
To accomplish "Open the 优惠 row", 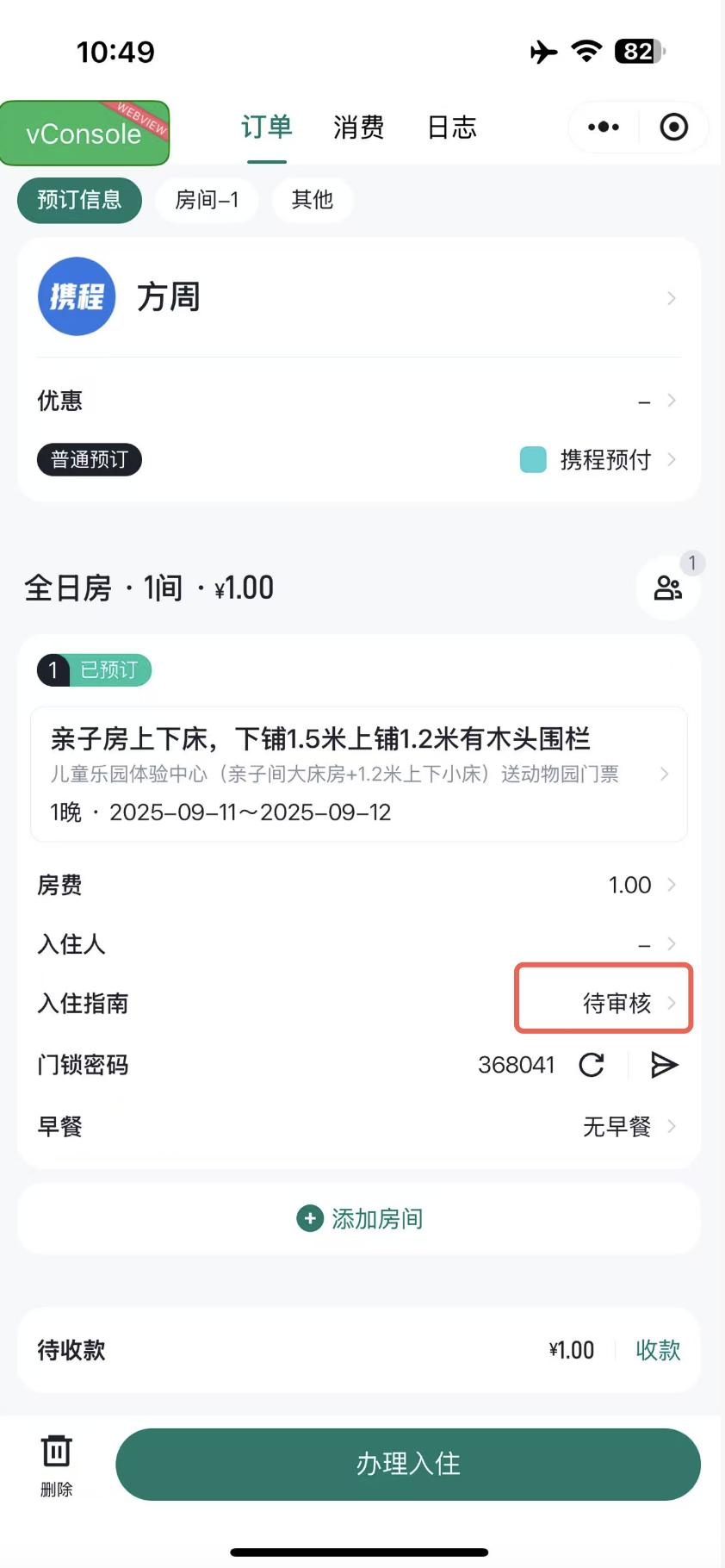I will 358,401.
